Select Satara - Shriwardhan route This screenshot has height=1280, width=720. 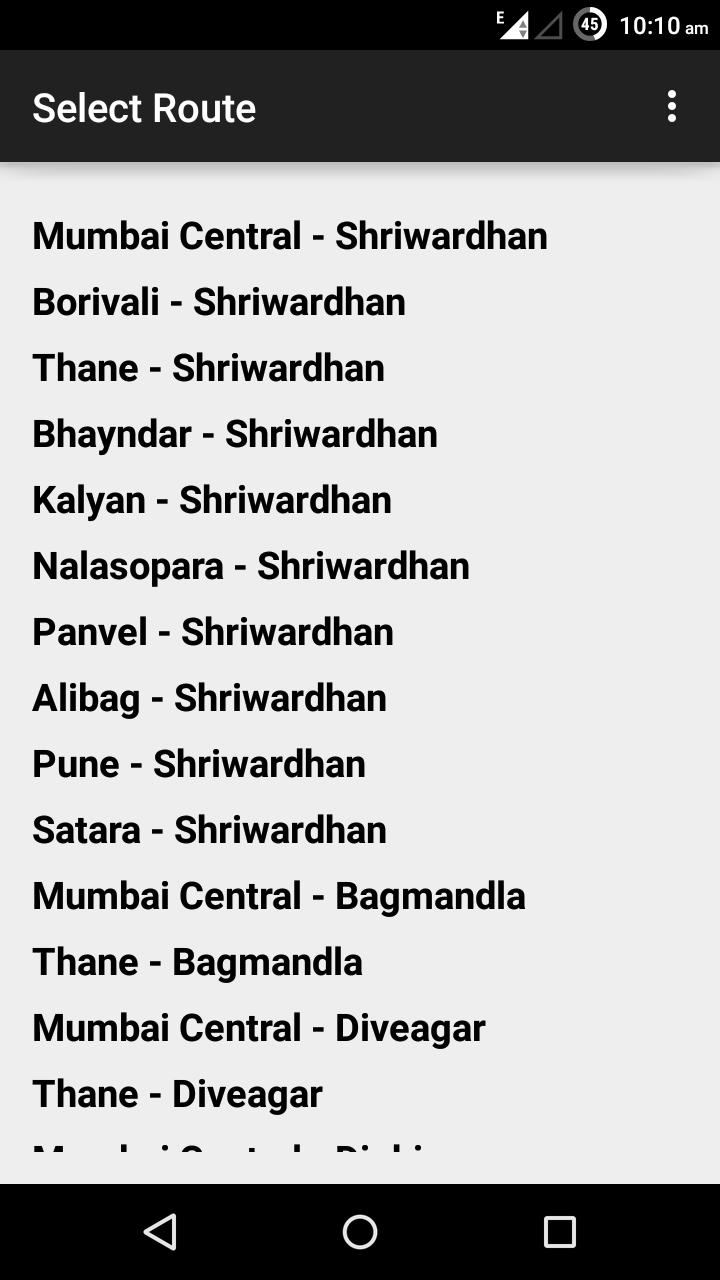click(209, 830)
